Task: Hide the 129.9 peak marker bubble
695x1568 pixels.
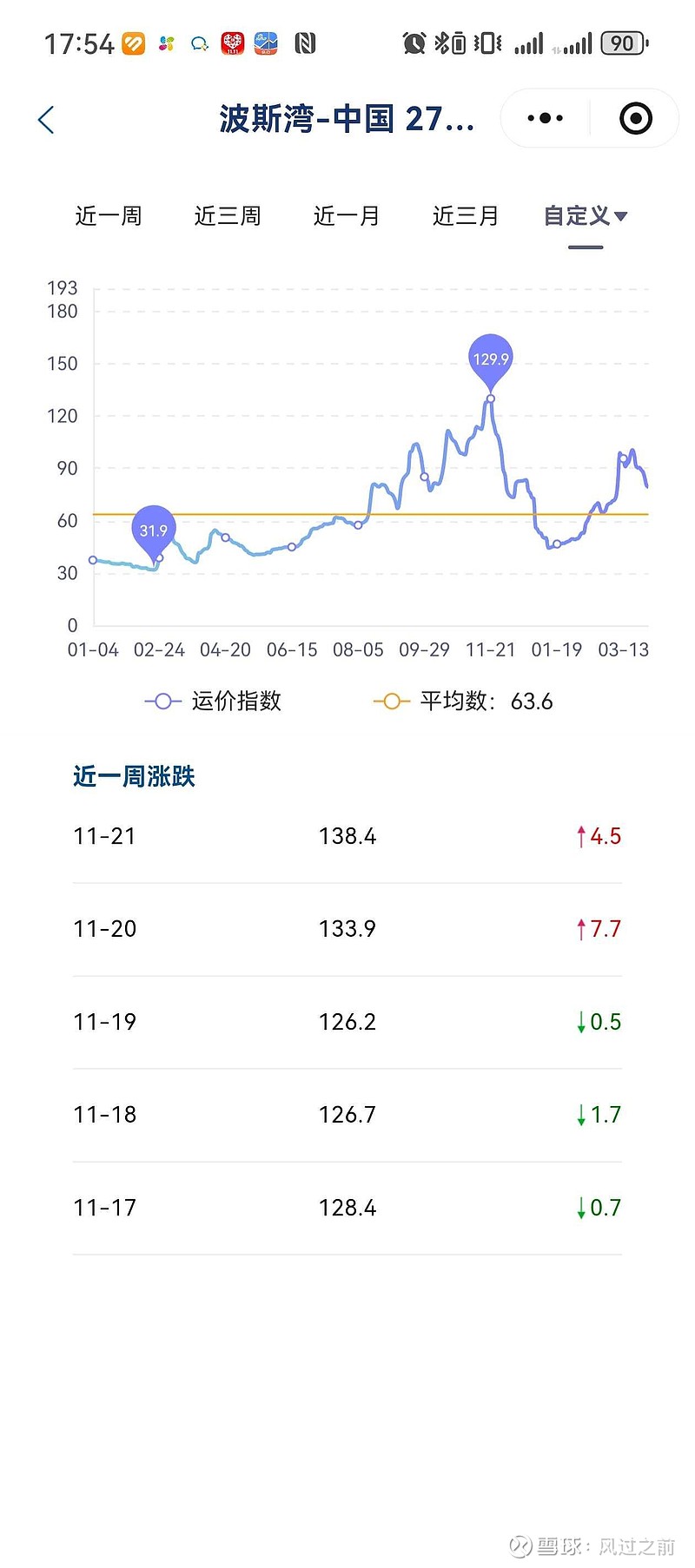Action: coord(491,358)
